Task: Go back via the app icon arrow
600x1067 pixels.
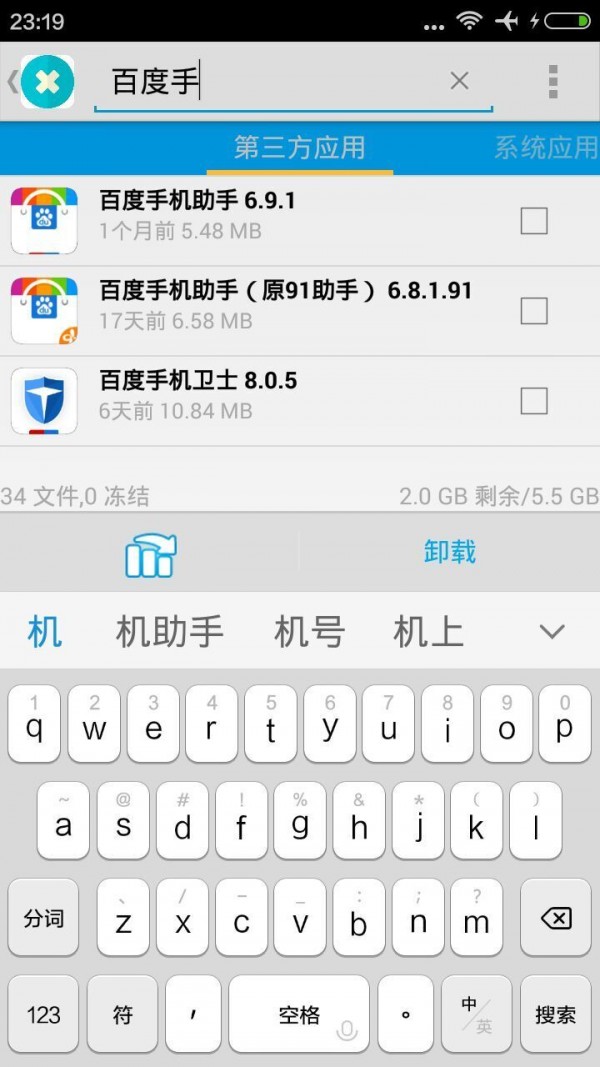Action: click(x=41, y=82)
